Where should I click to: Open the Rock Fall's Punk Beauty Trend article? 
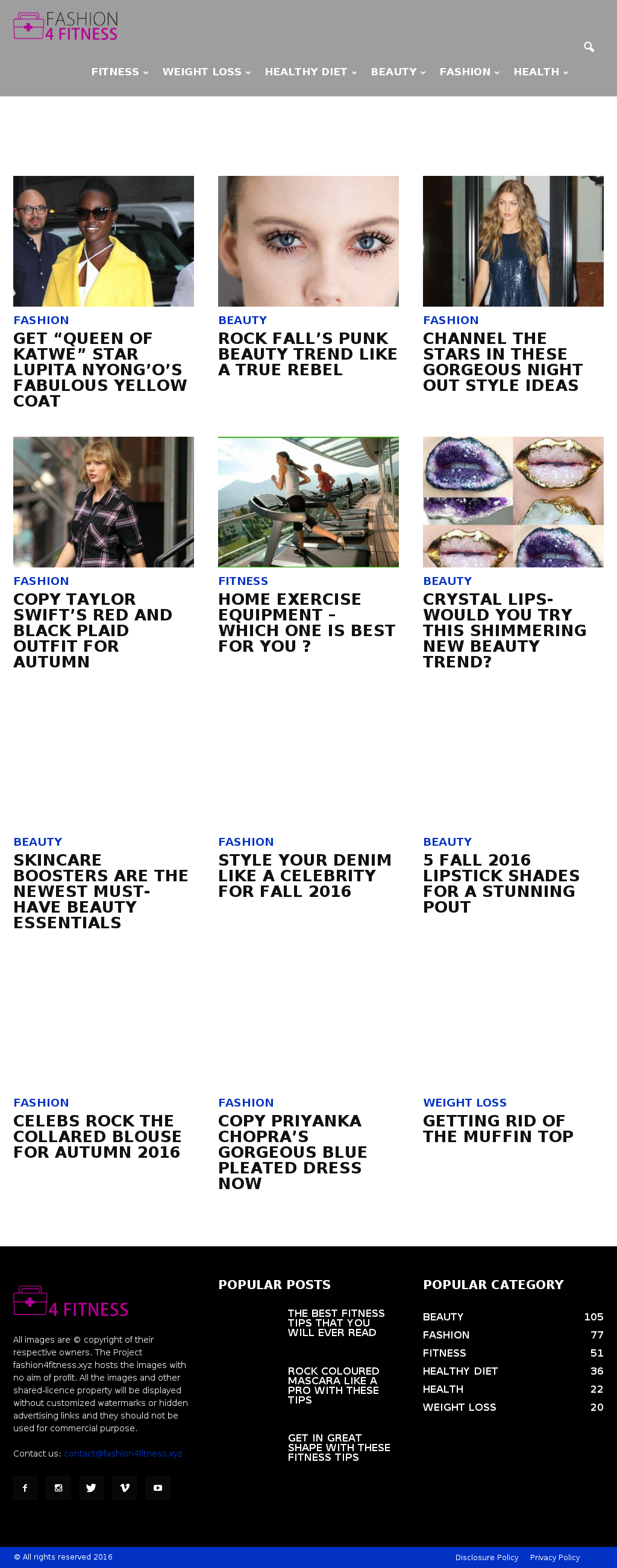tap(307, 354)
